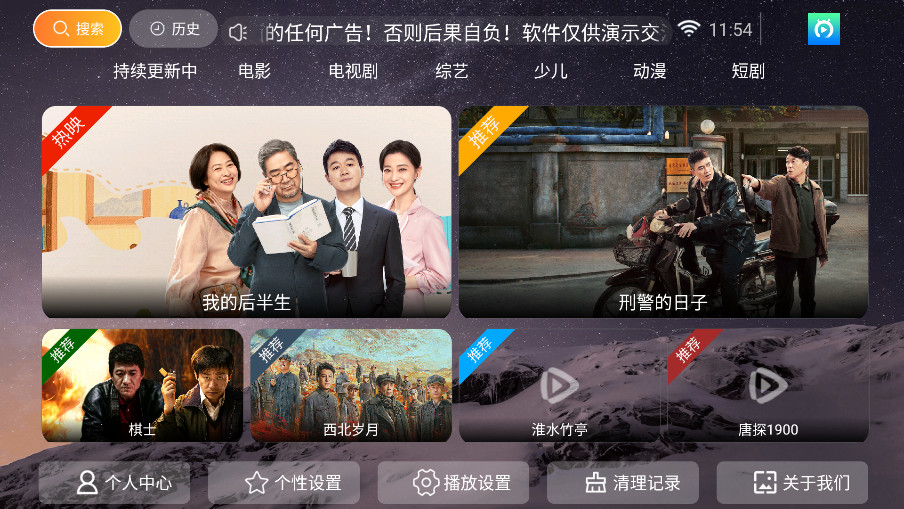Go to the 综艺 tab
This screenshot has width=904, height=509.
(452, 71)
